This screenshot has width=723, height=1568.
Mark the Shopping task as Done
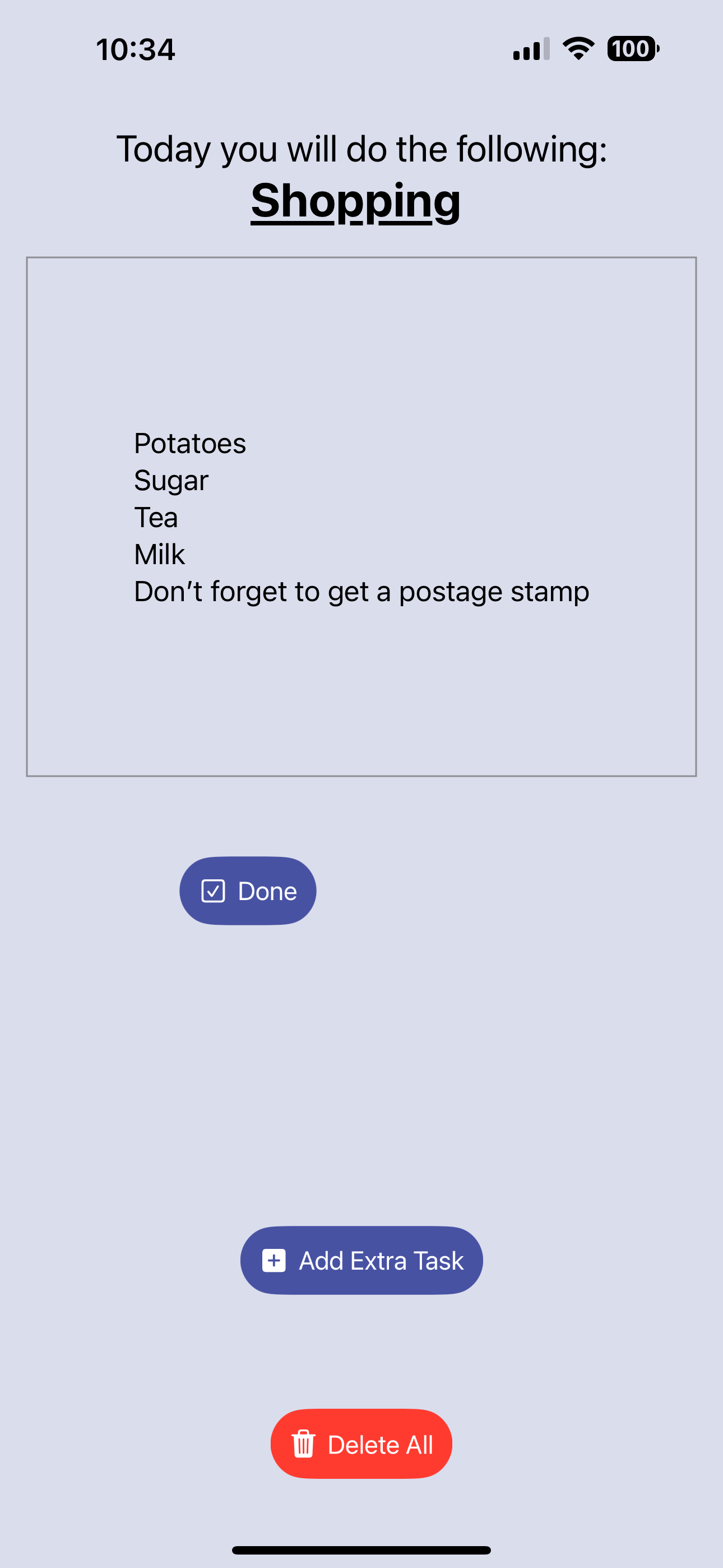[248, 891]
